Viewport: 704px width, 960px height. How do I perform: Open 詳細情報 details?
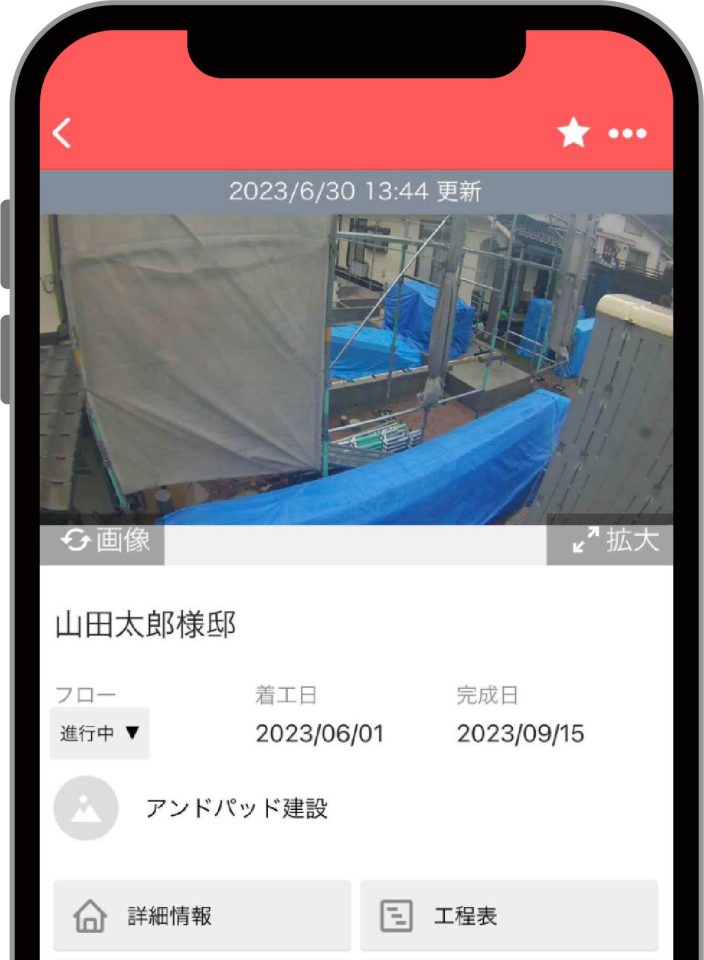202,915
